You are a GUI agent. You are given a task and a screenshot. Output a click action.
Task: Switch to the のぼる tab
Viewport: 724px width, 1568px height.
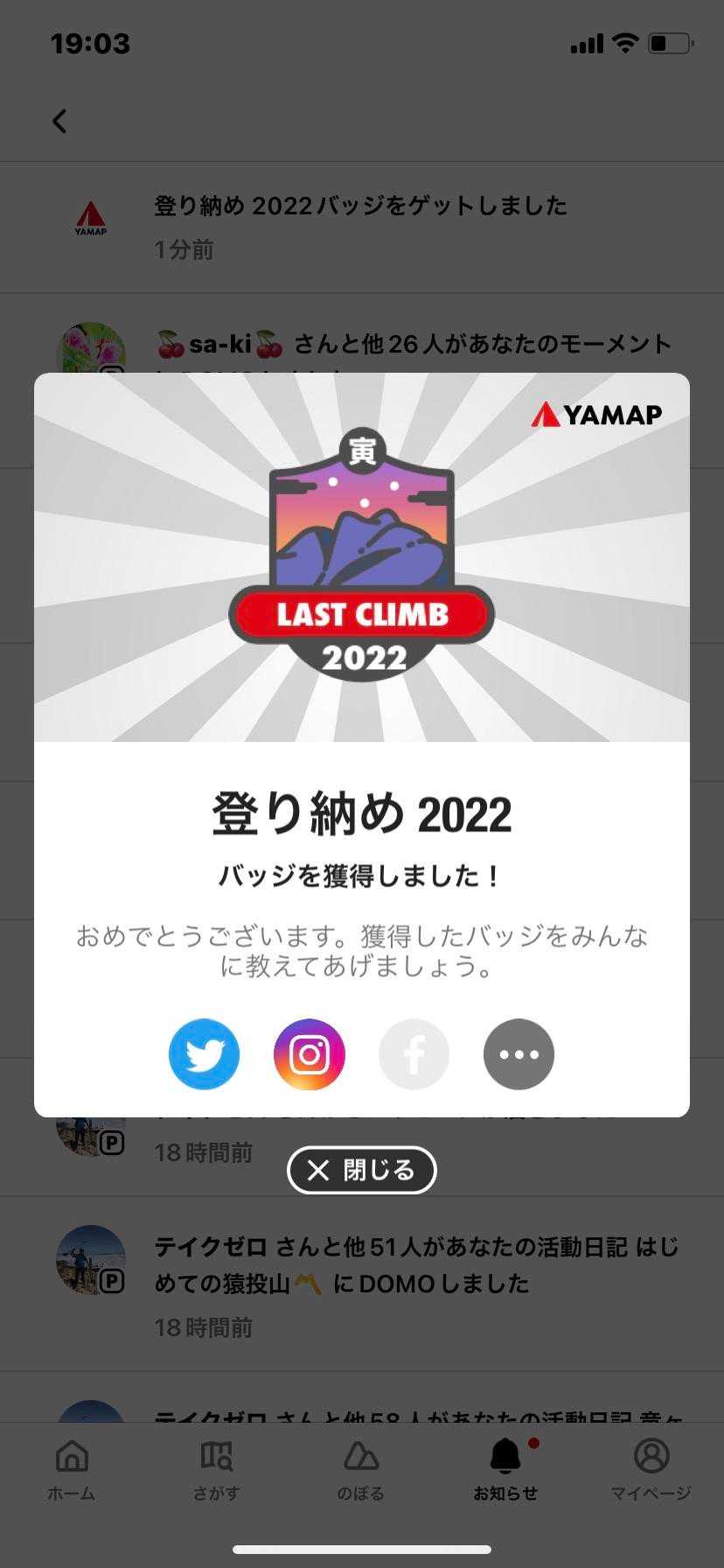[x=361, y=1469]
